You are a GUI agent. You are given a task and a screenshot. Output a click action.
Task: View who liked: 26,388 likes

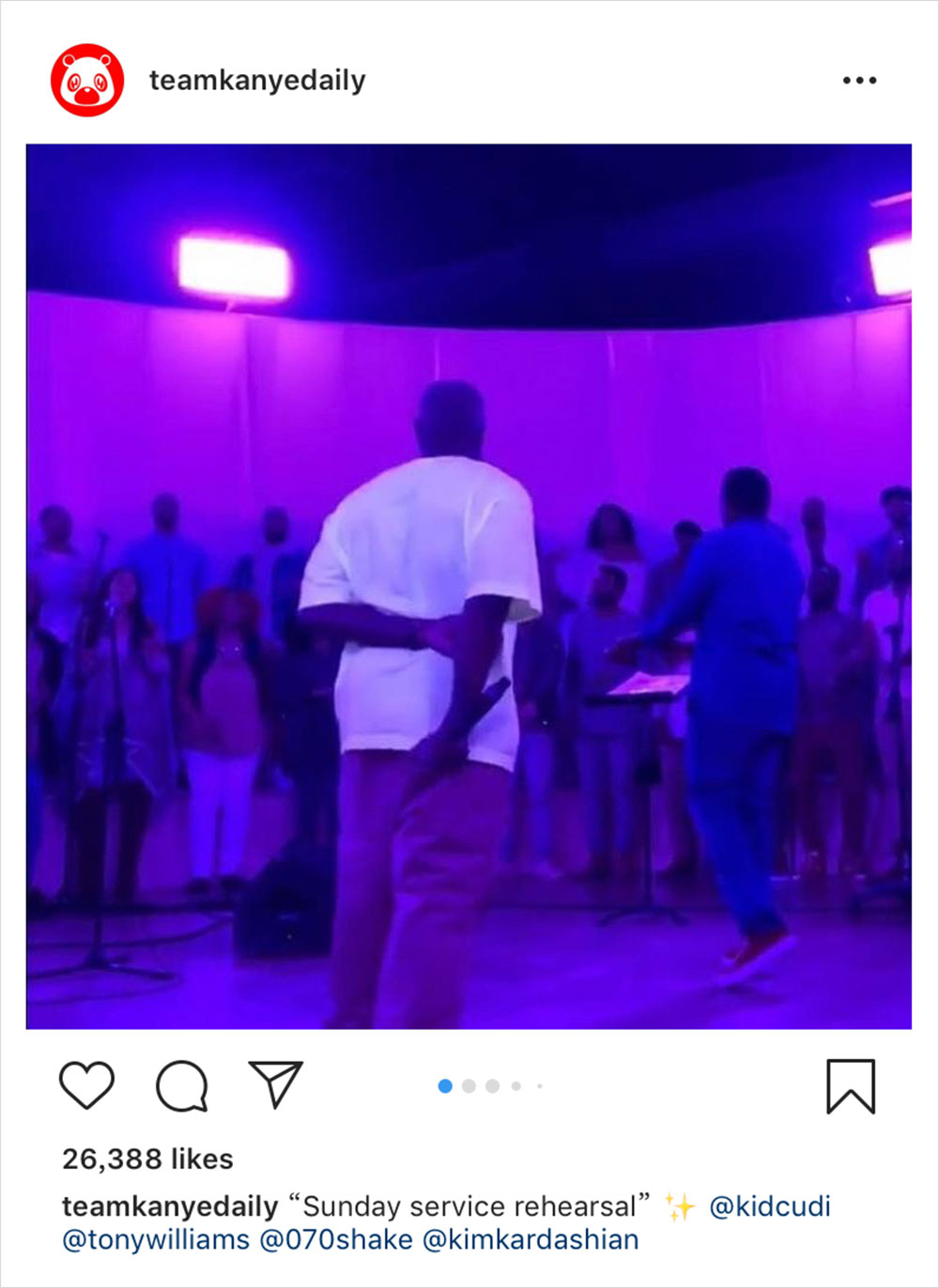tap(147, 1159)
